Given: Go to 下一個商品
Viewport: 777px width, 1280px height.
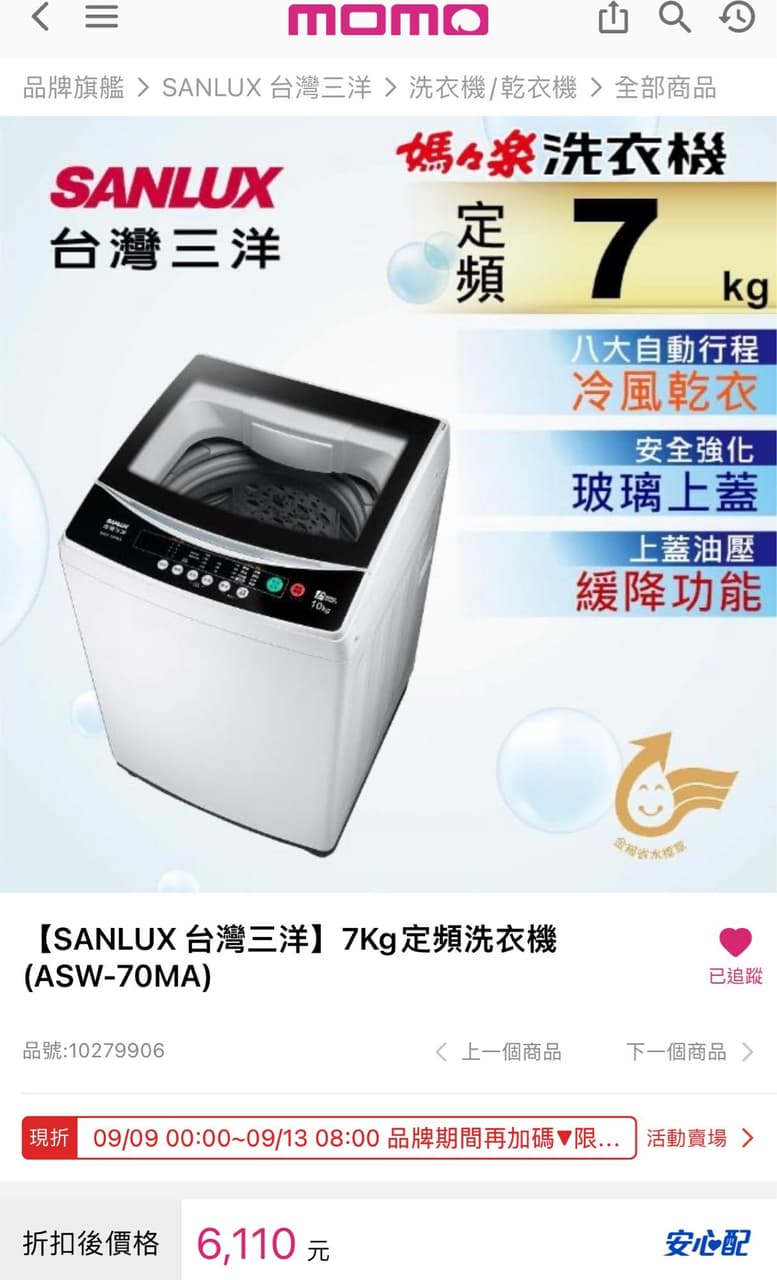Looking at the screenshot, I should pos(690,1052).
